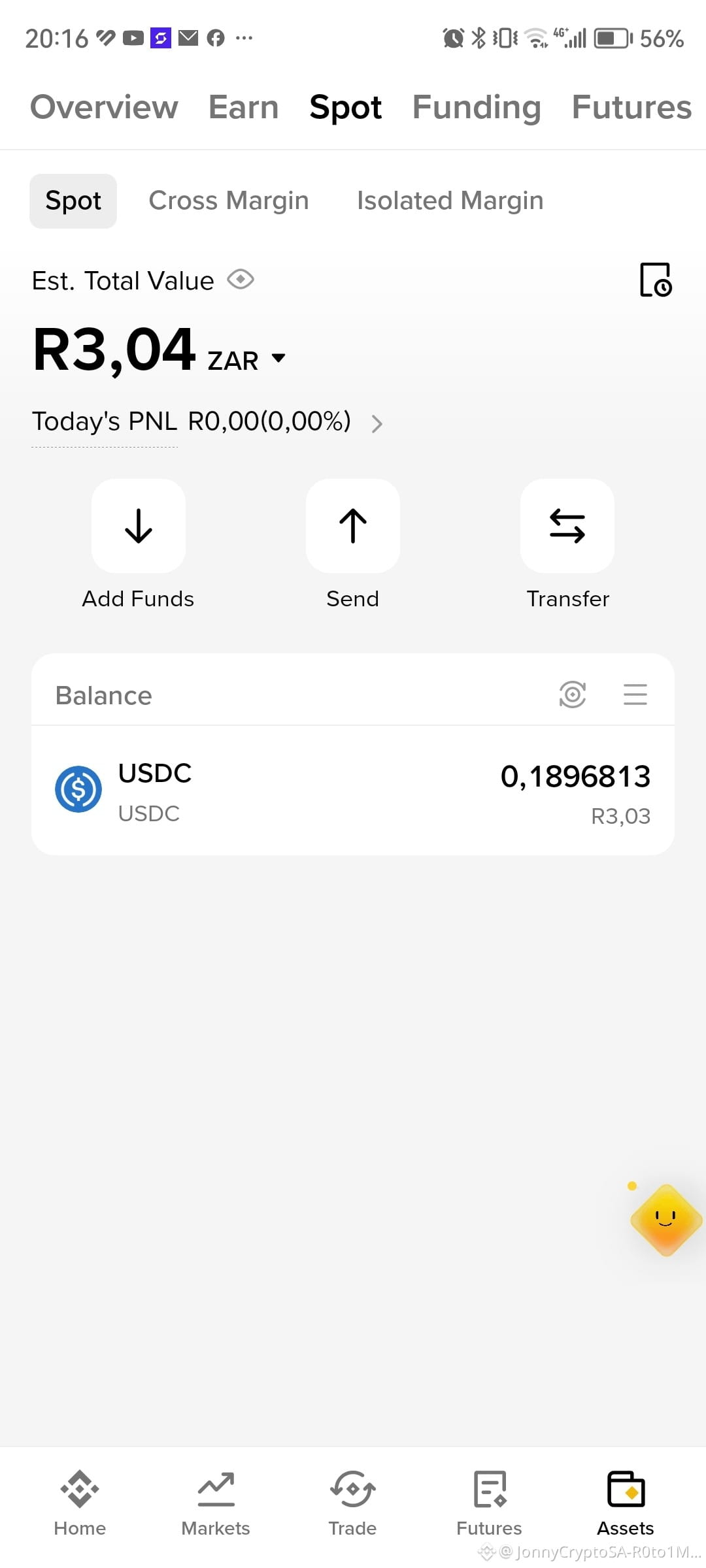The width and height of the screenshot is (706, 1568).
Task: Open the USDC balance row
Action: pyautogui.click(x=353, y=791)
